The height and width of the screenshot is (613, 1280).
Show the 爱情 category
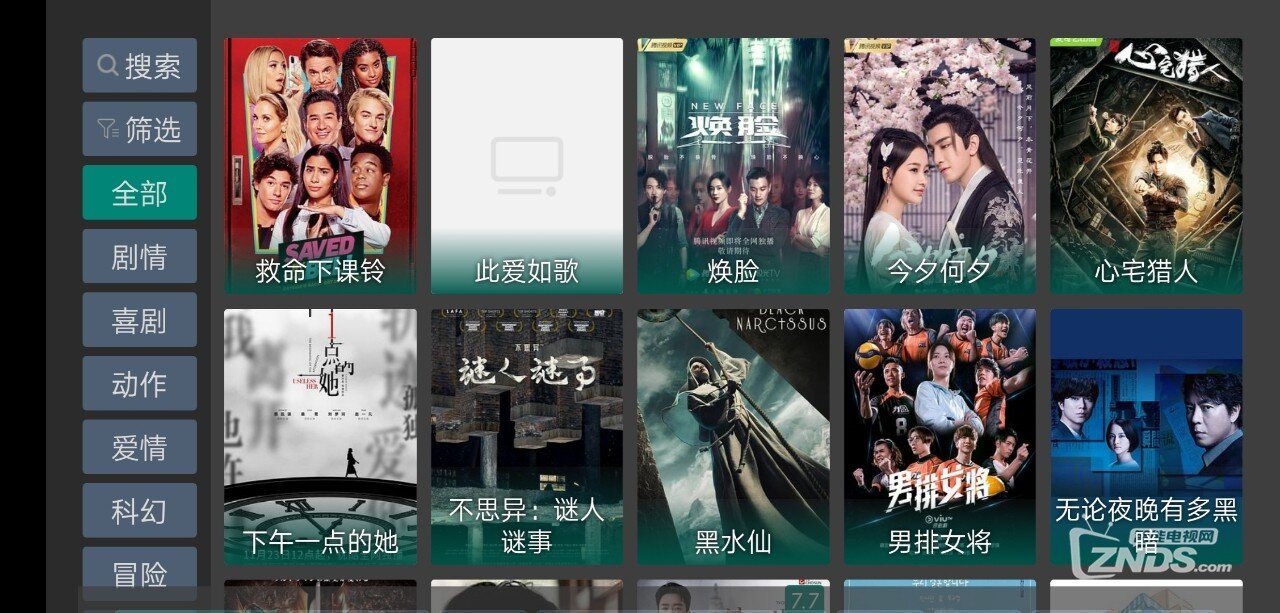(139, 448)
